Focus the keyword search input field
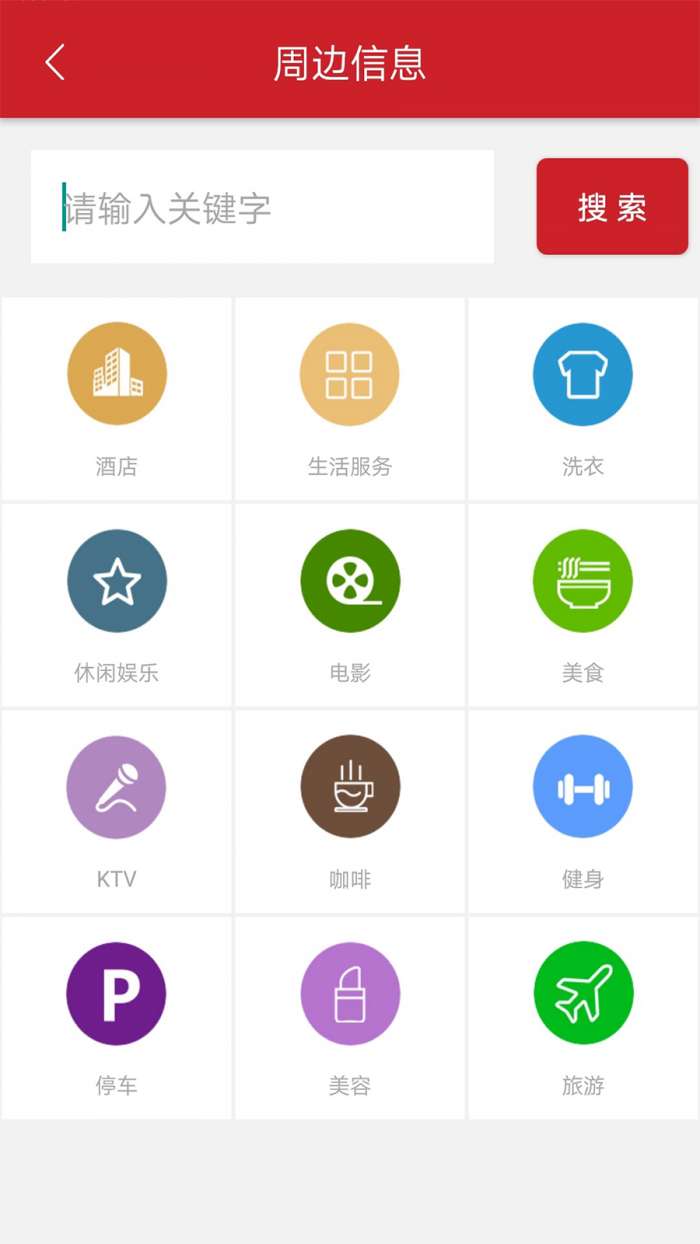This screenshot has width=700, height=1244. (262, 208)
